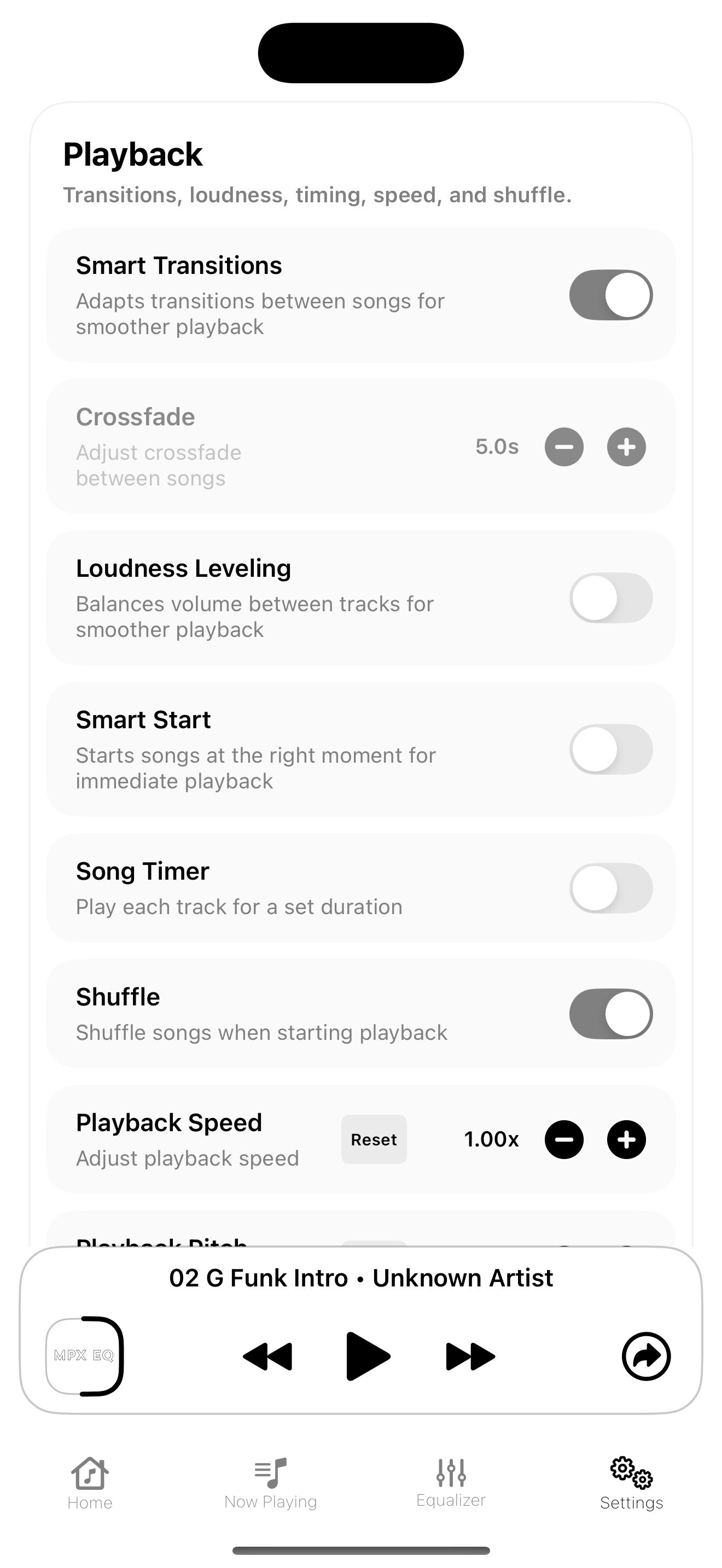Disable Smart Transitions
The height and width of the screenshot is (1568, 722).
click(x=610, y=295)
